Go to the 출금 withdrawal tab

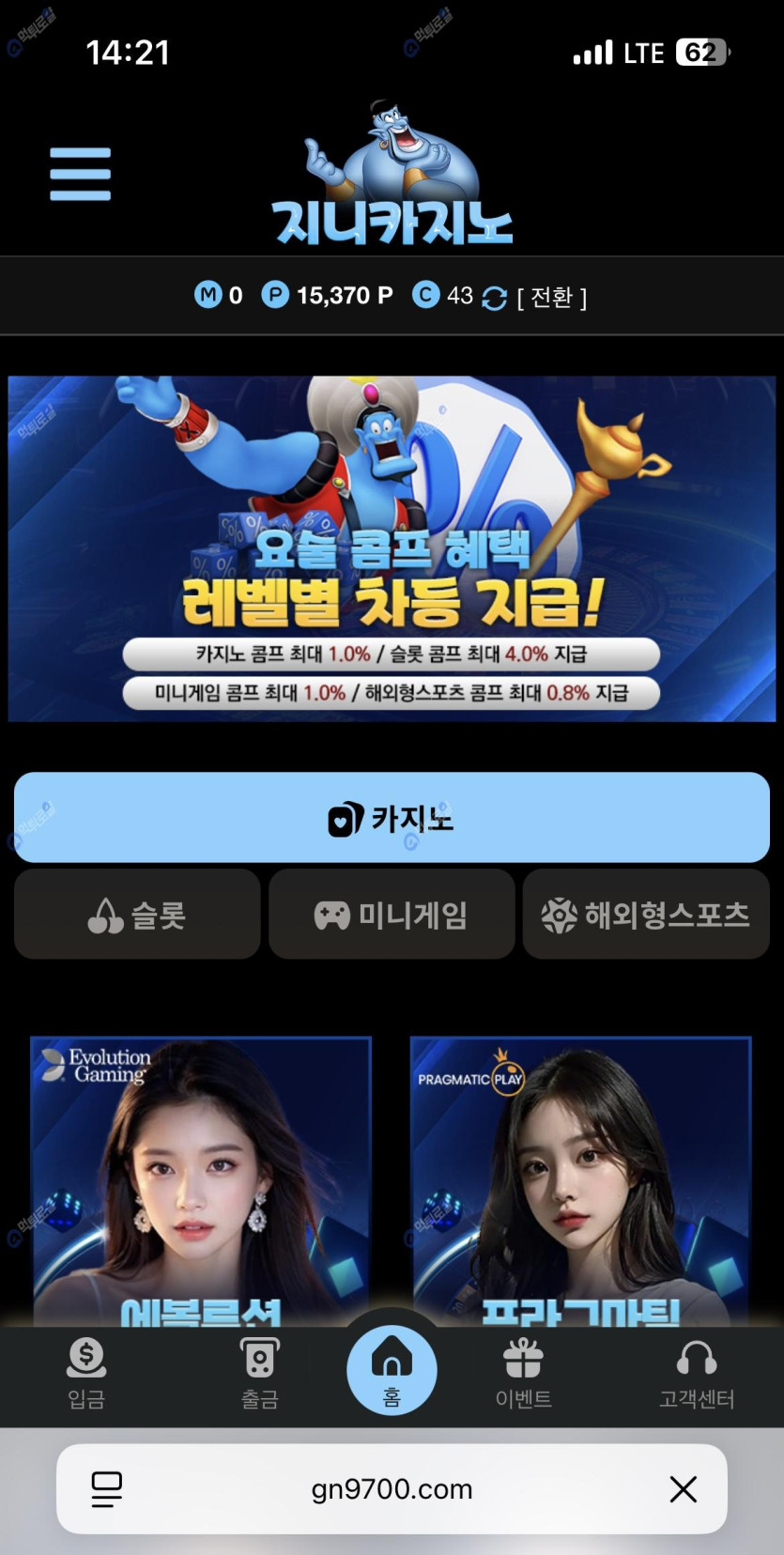click(259, 1375)
